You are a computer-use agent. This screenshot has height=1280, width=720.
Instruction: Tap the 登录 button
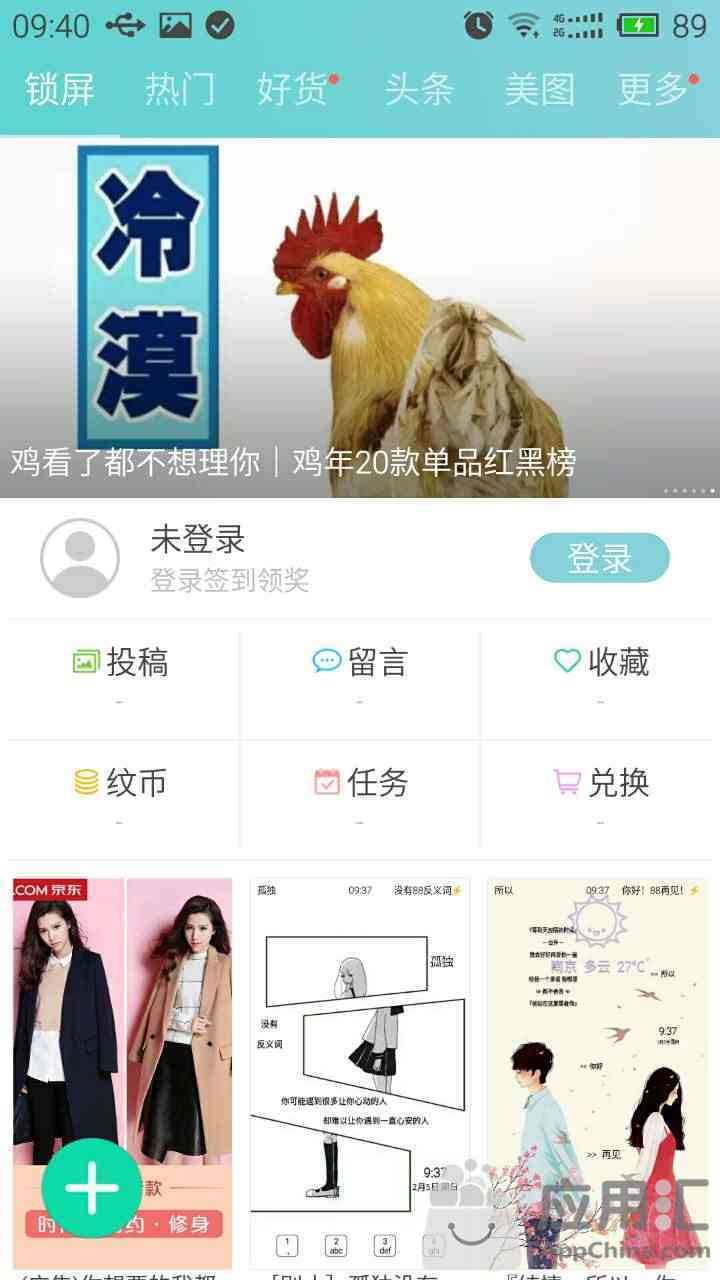pos(599,558)
